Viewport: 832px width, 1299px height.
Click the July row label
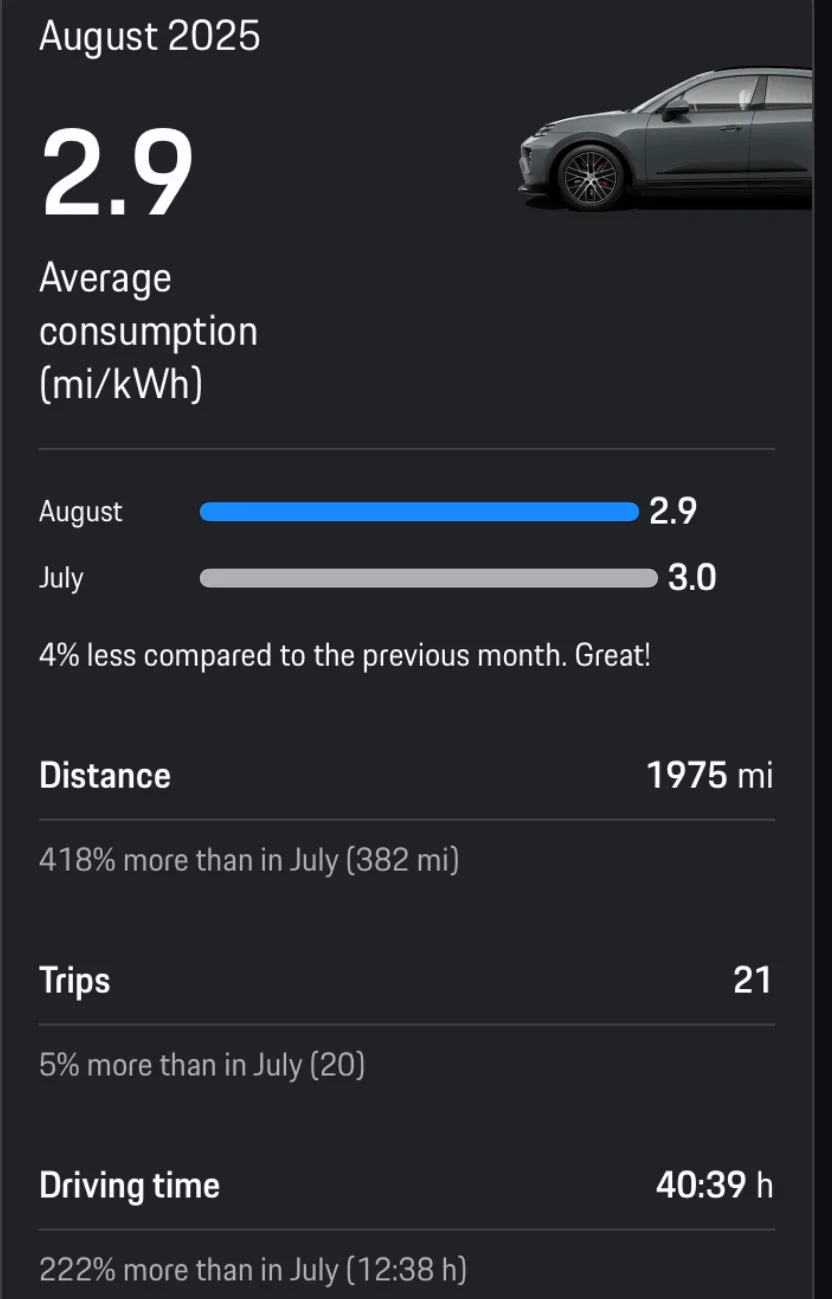[x=59, y=577]
